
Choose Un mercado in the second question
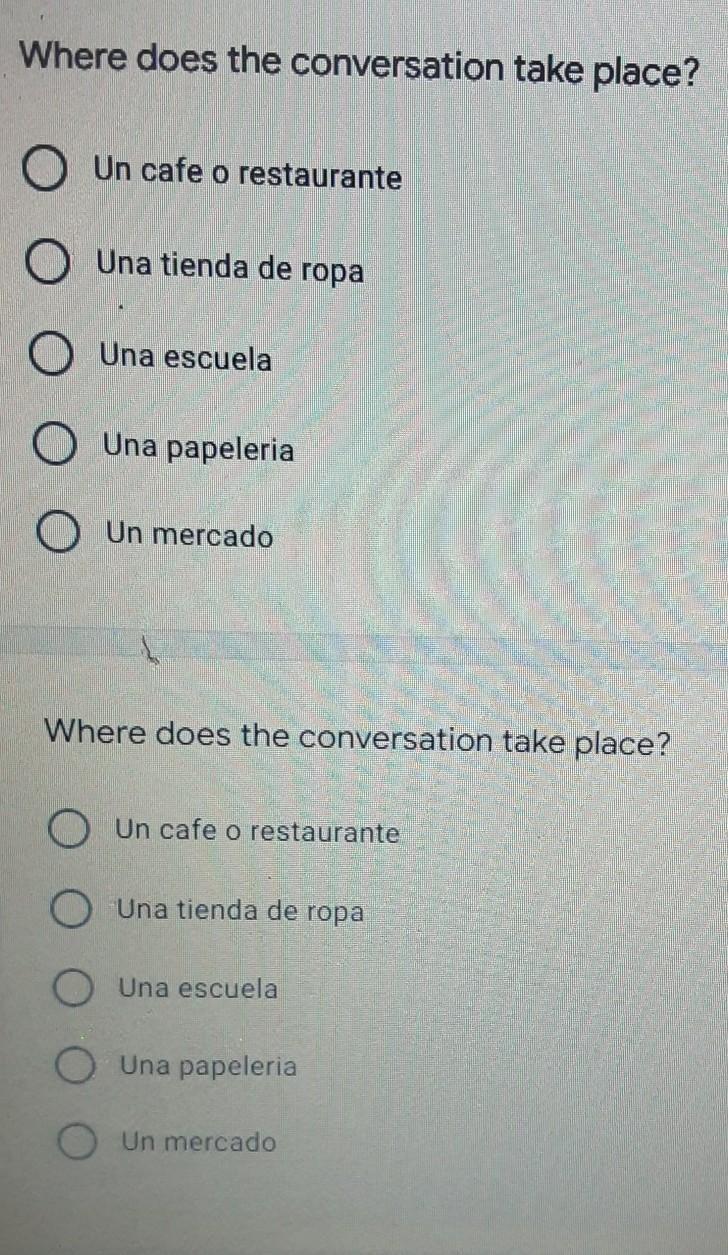[x=76, y=1142]
